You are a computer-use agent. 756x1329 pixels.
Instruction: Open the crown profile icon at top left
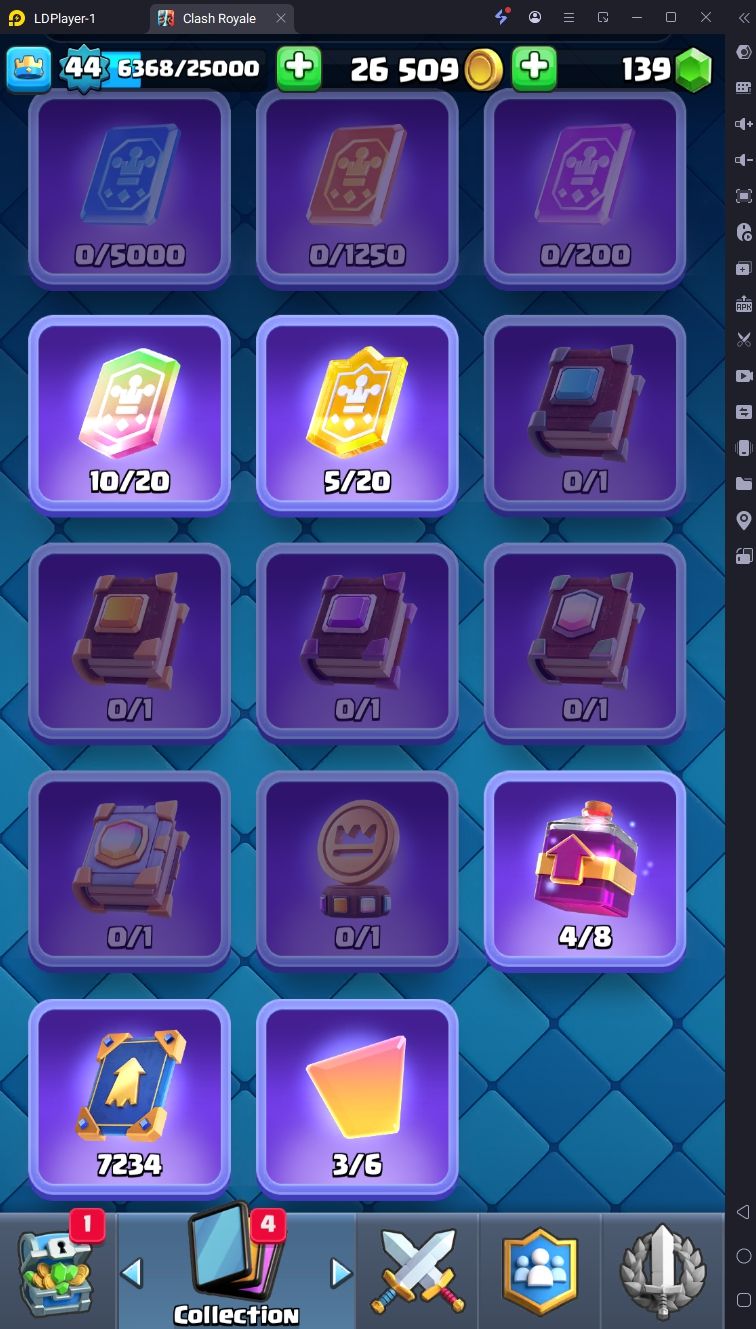coord(29,68)
